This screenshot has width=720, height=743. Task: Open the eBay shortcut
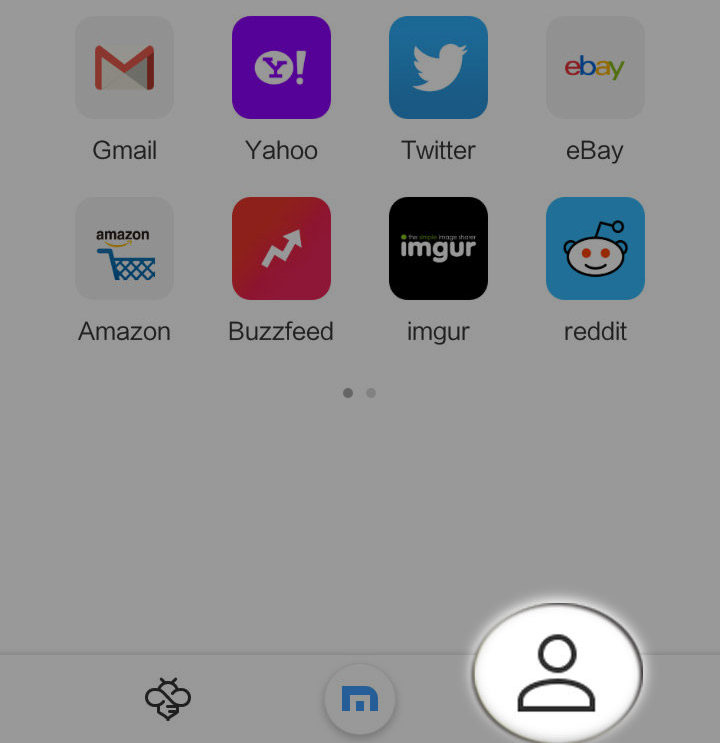pyautogui.click(x=595, y=67)
